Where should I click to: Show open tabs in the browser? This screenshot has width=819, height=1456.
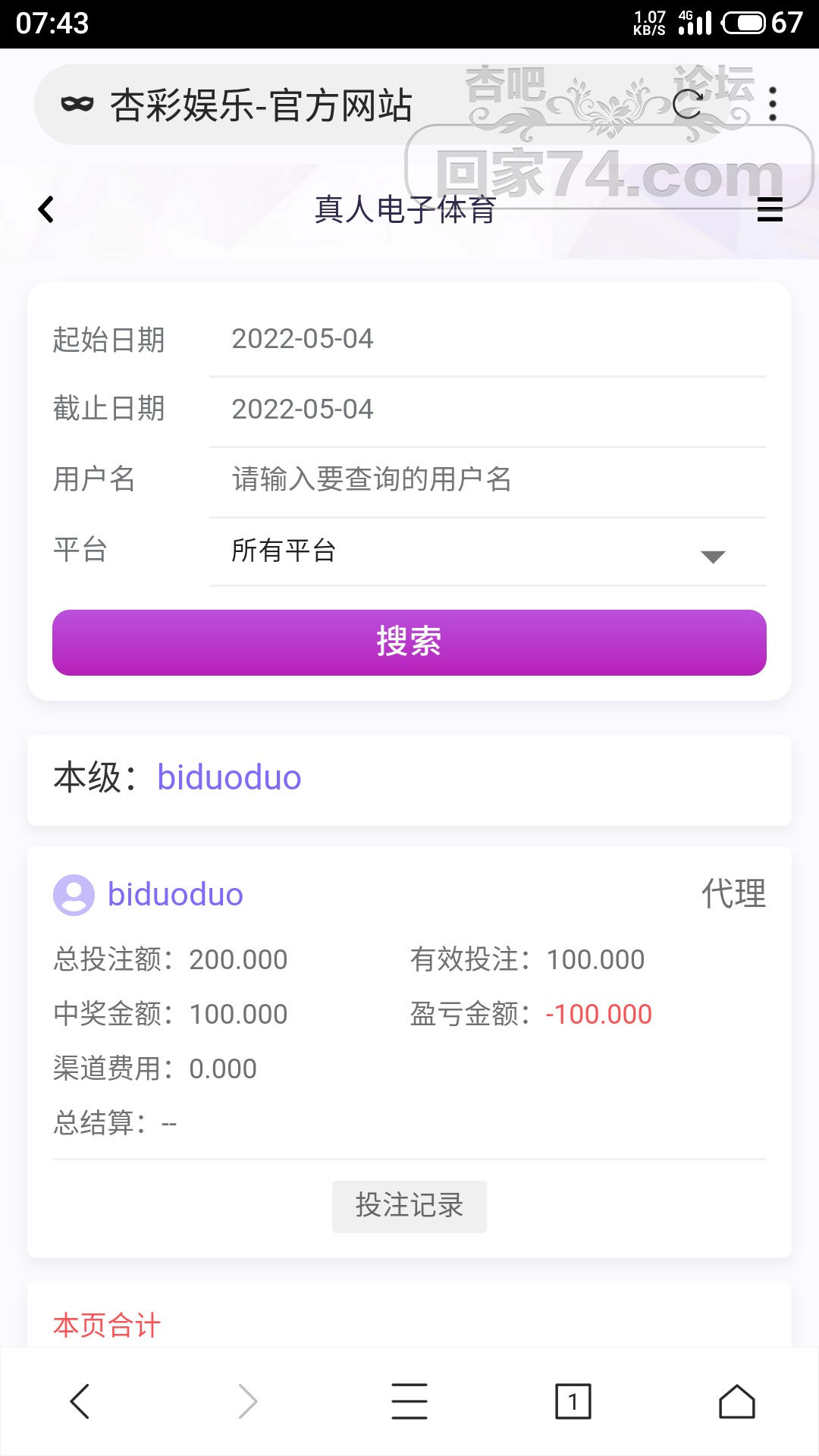click(x=573, y=1401)
